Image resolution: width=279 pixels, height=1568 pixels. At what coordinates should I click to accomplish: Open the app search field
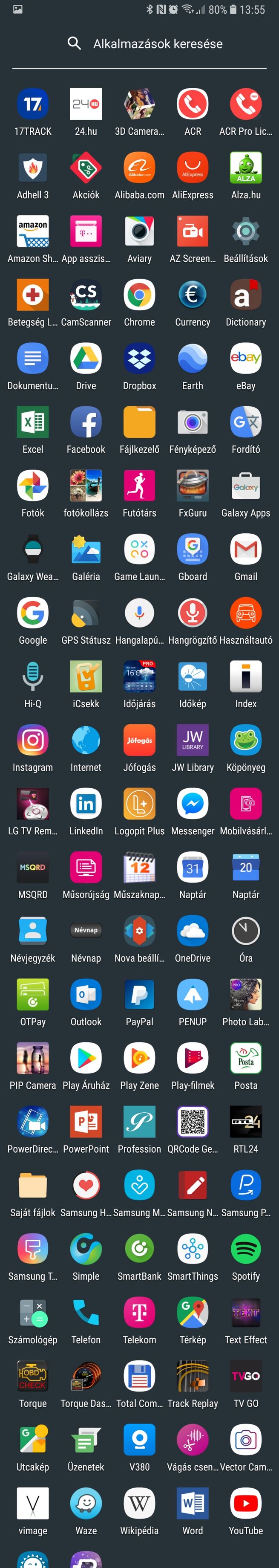(157, 44)
